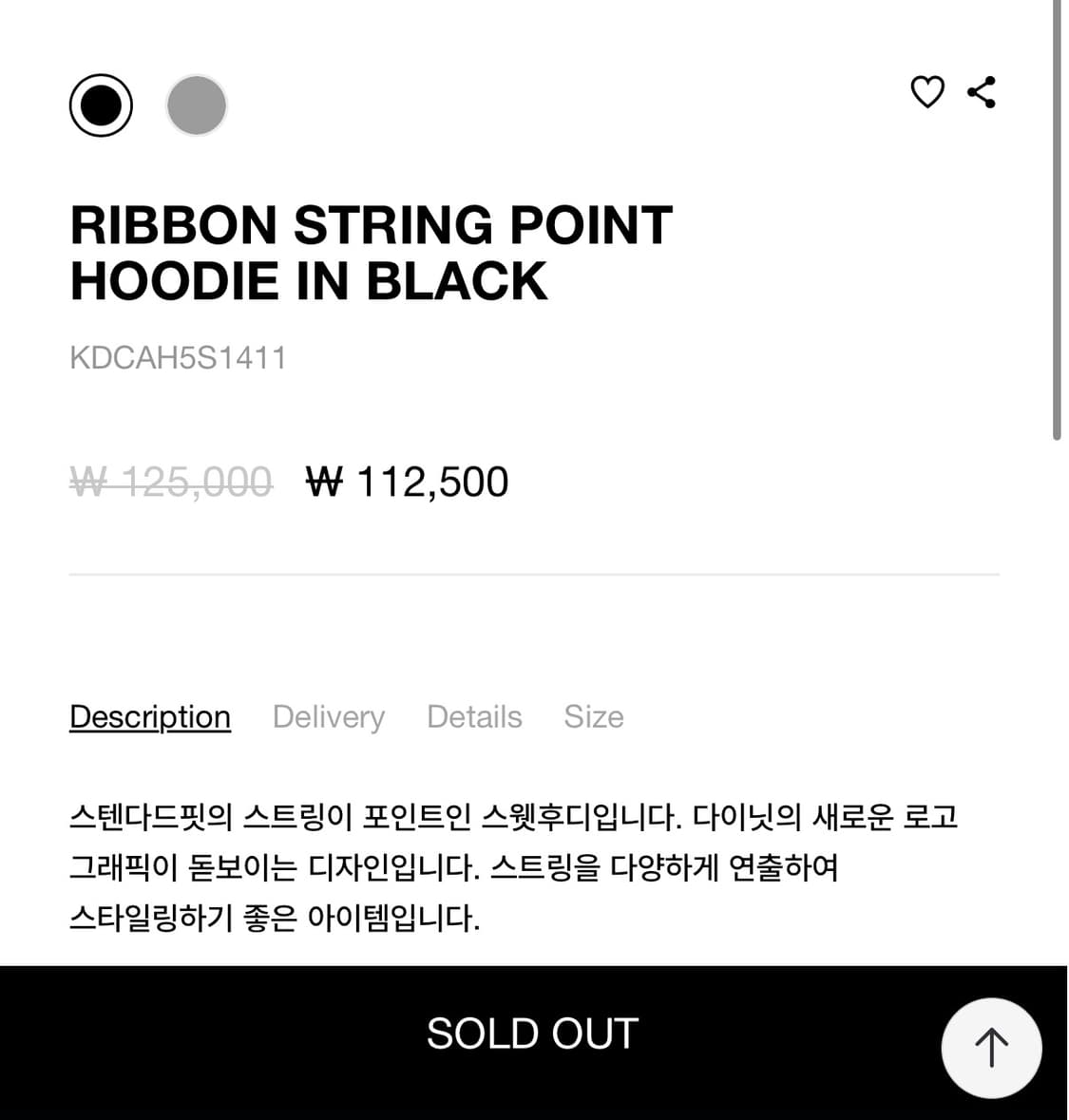Tap the Korean description paragraph
Viewport: 1069px width, 1120px height.
click(513, 865)
